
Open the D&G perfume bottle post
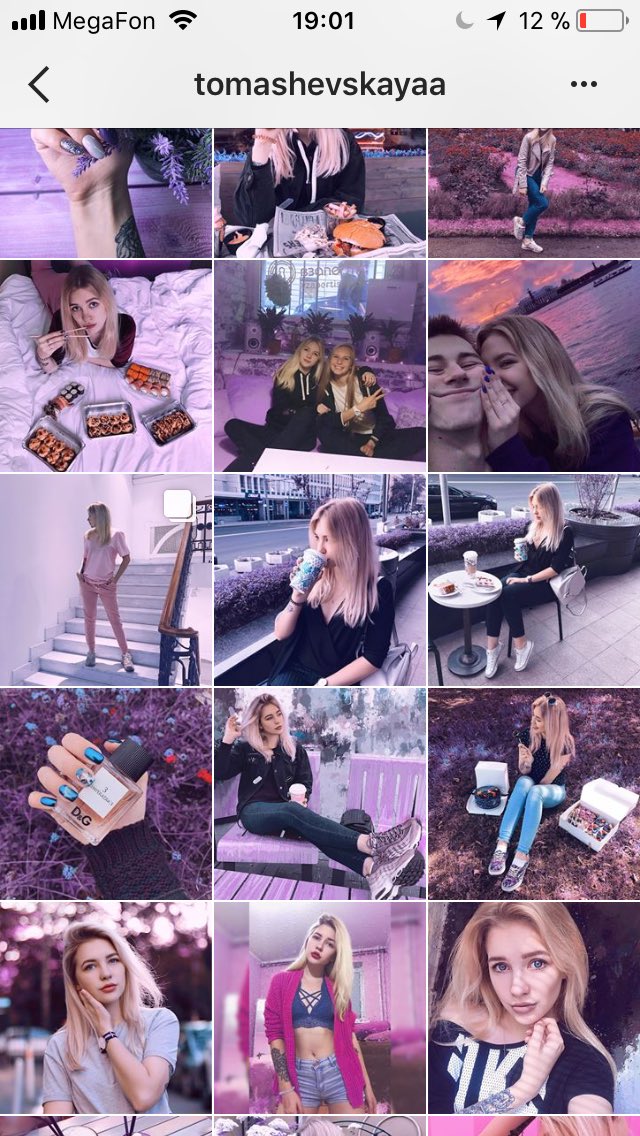[106, 794]
